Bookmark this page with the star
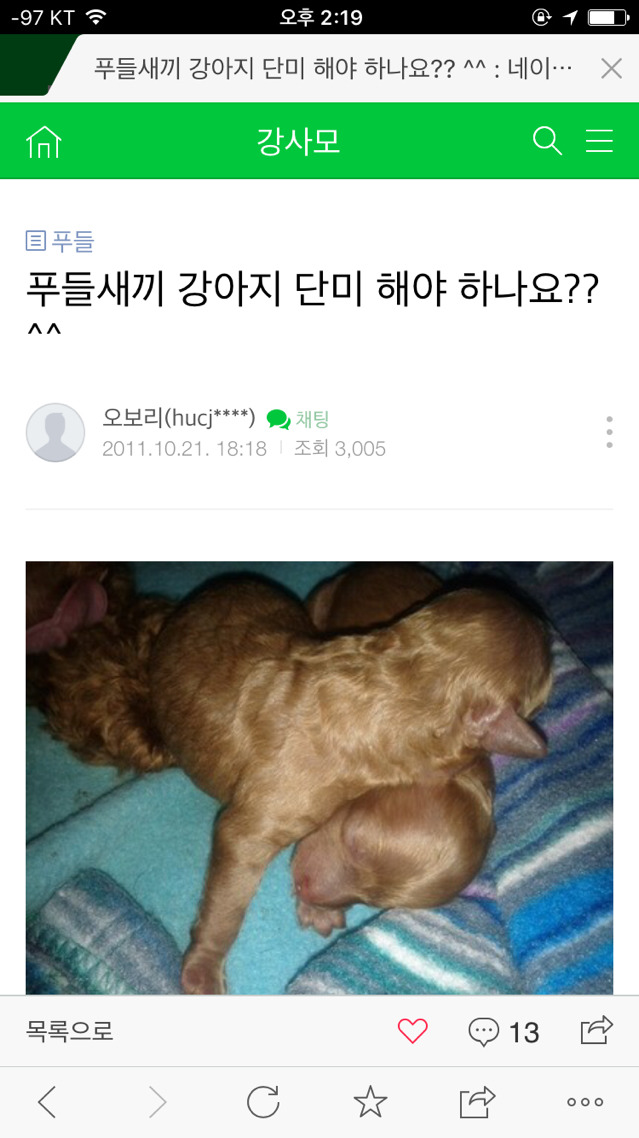The width and height of the screenshot is (639, 1138). pyautogui.click(x=370, y=1102)
